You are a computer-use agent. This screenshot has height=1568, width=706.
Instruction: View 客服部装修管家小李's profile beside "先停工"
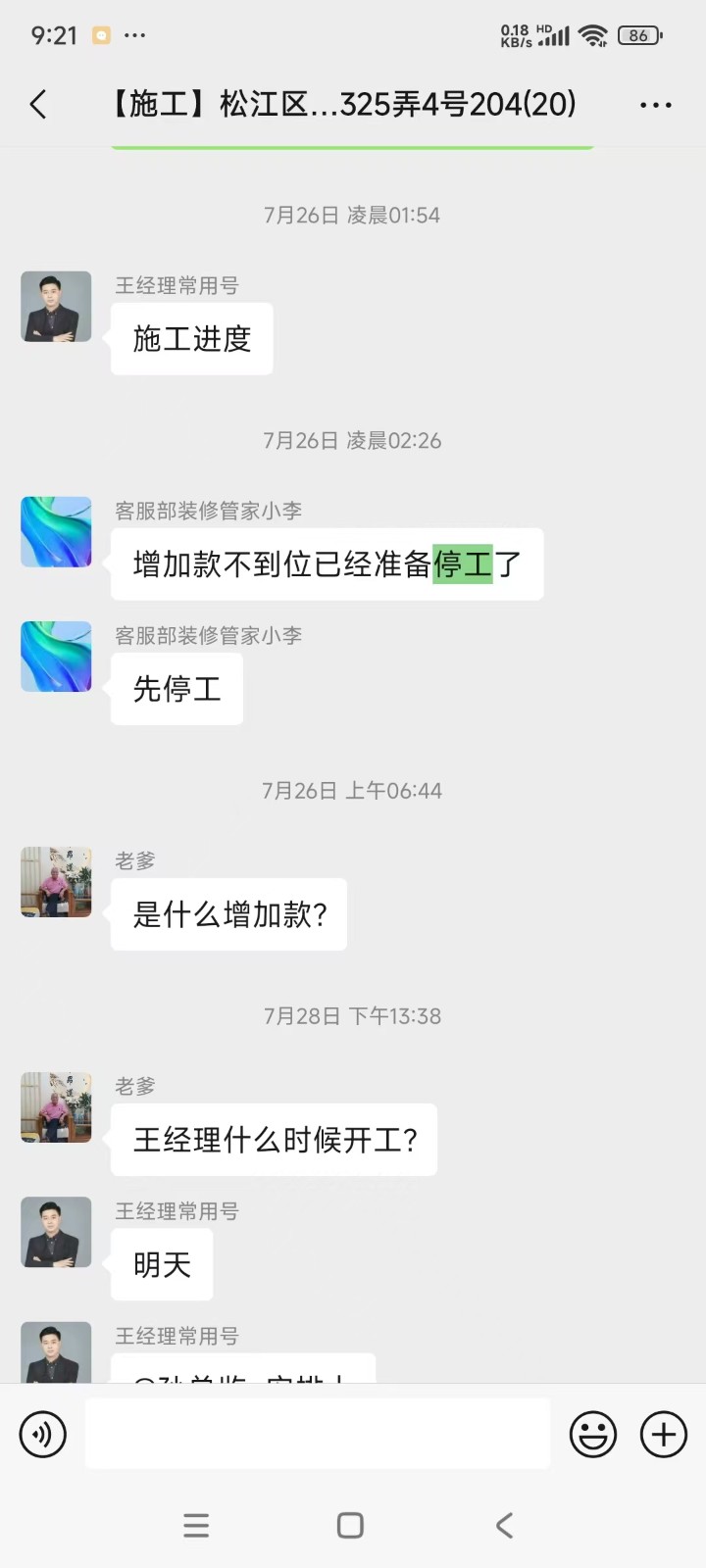click(x=56, y=657)
